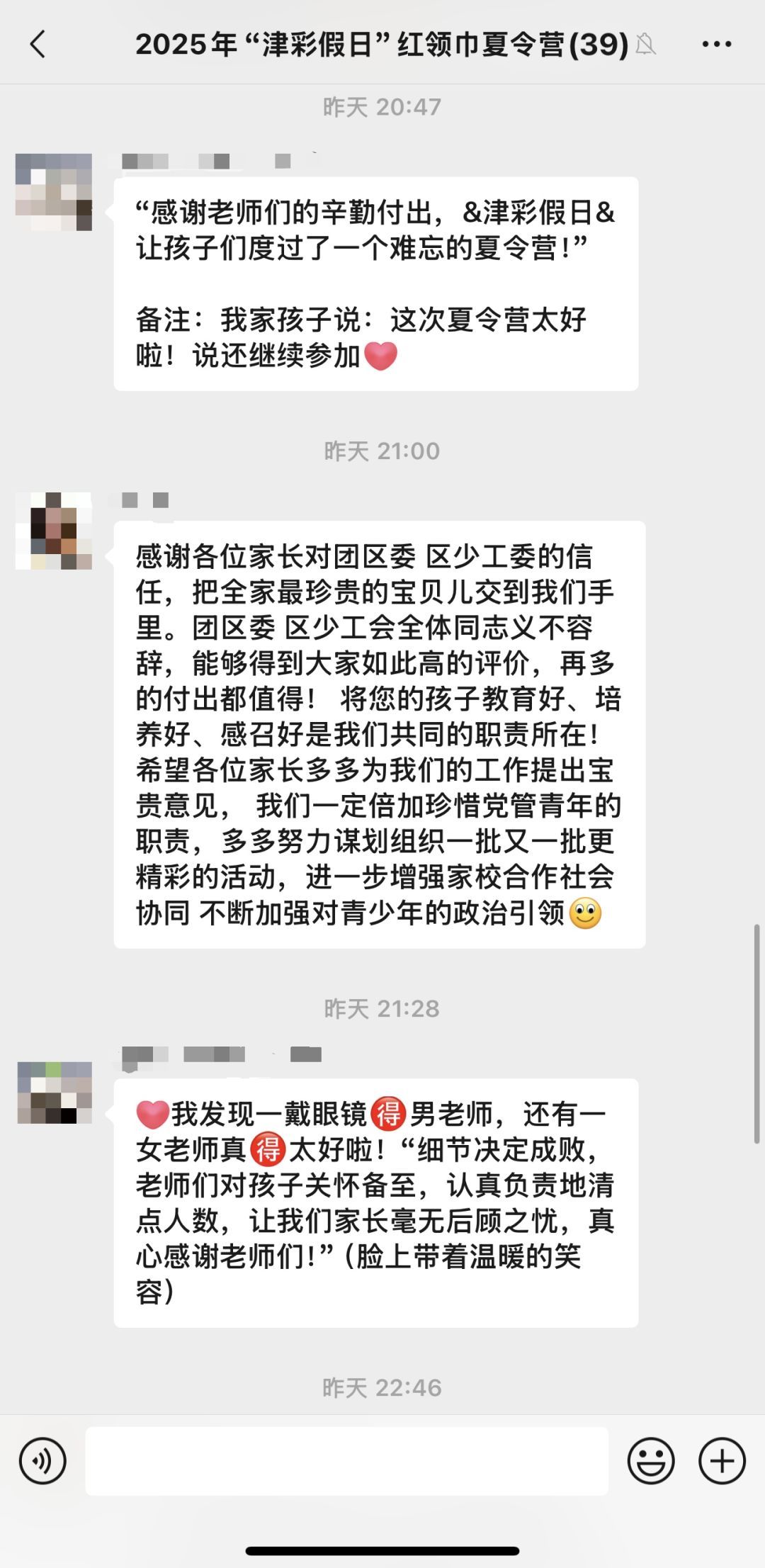Open profile of the 20:47 message sender
Viewport: 765px width, 1568px height.
[54, 192]
